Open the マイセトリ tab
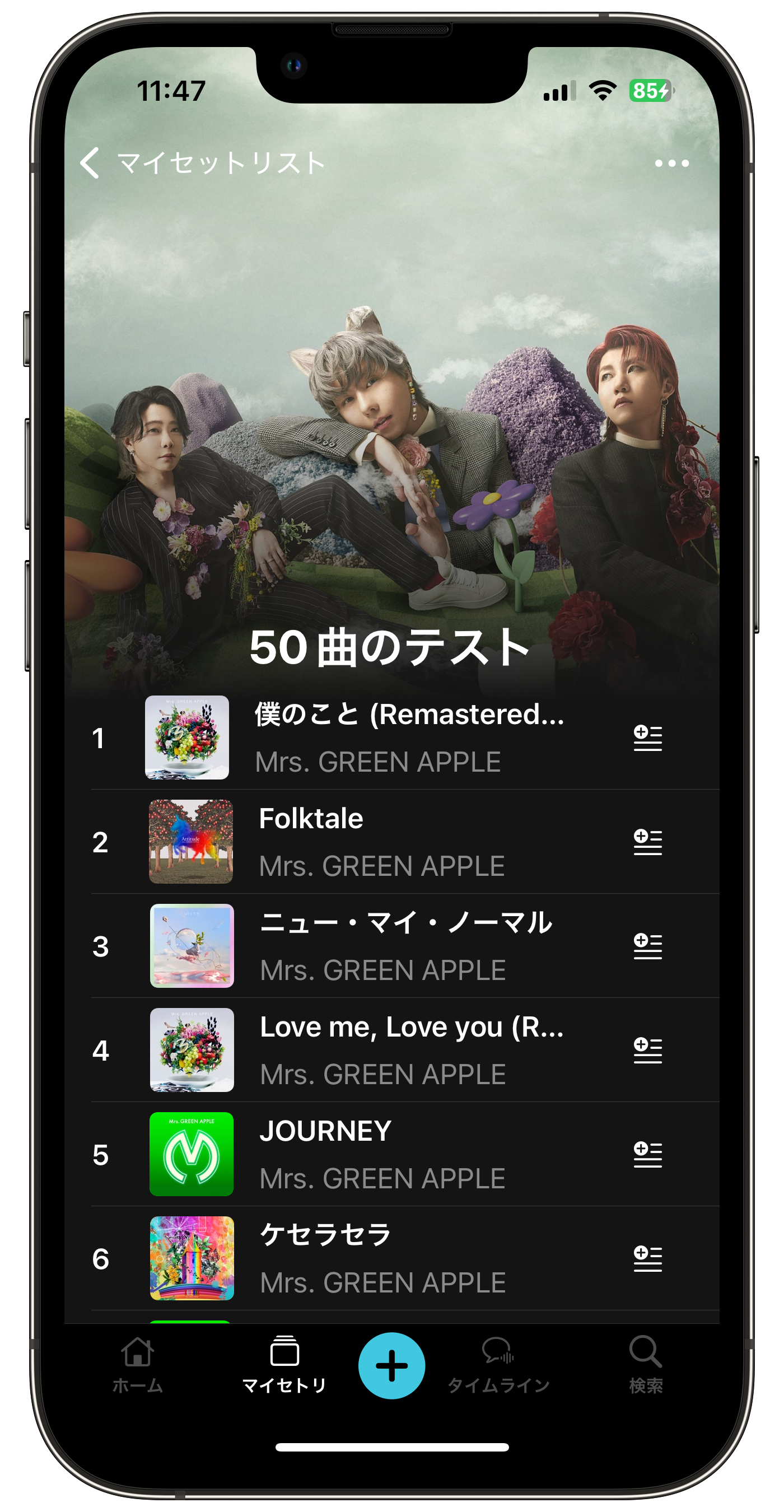Viewport: 784px width, 1512px height. pos(284,1365)
